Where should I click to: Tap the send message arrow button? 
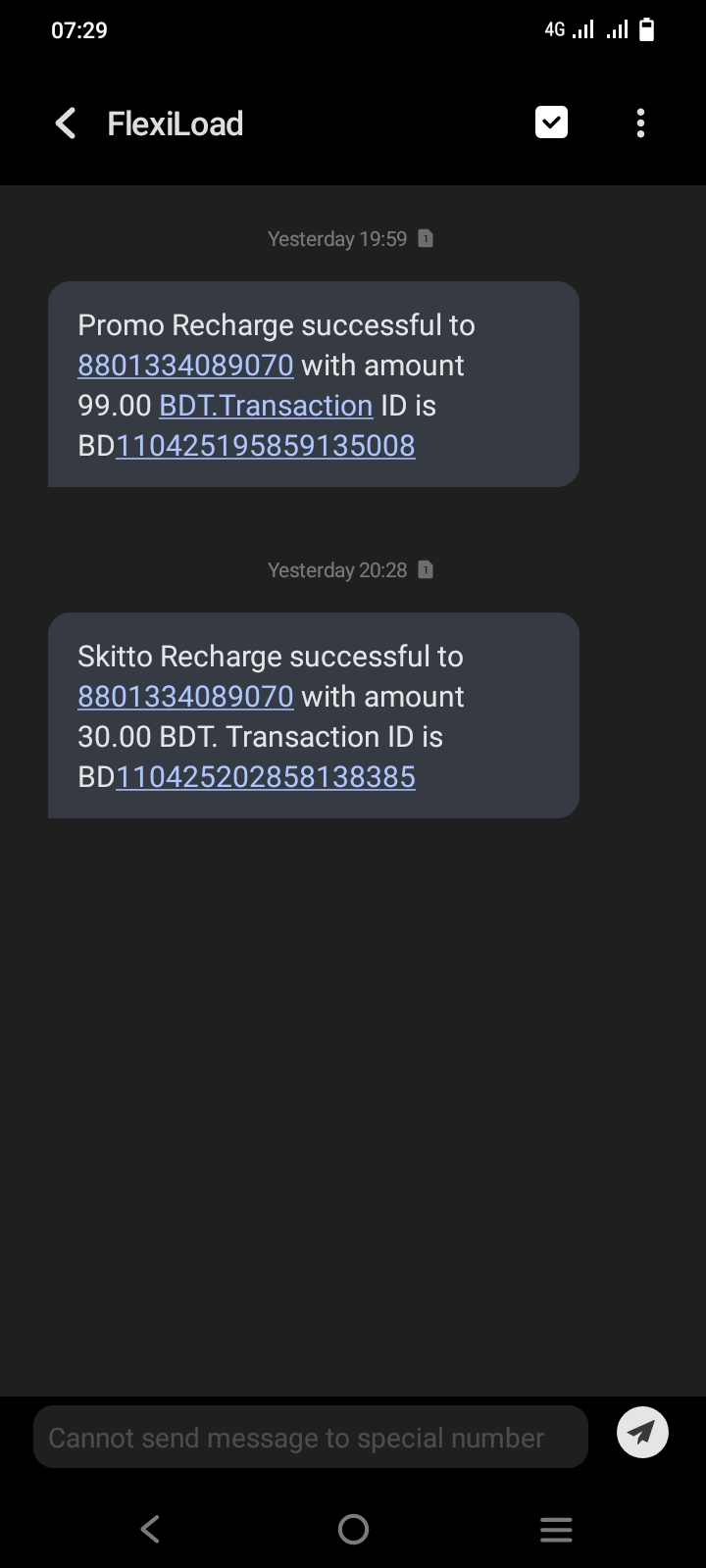[x=642, y=1433]
